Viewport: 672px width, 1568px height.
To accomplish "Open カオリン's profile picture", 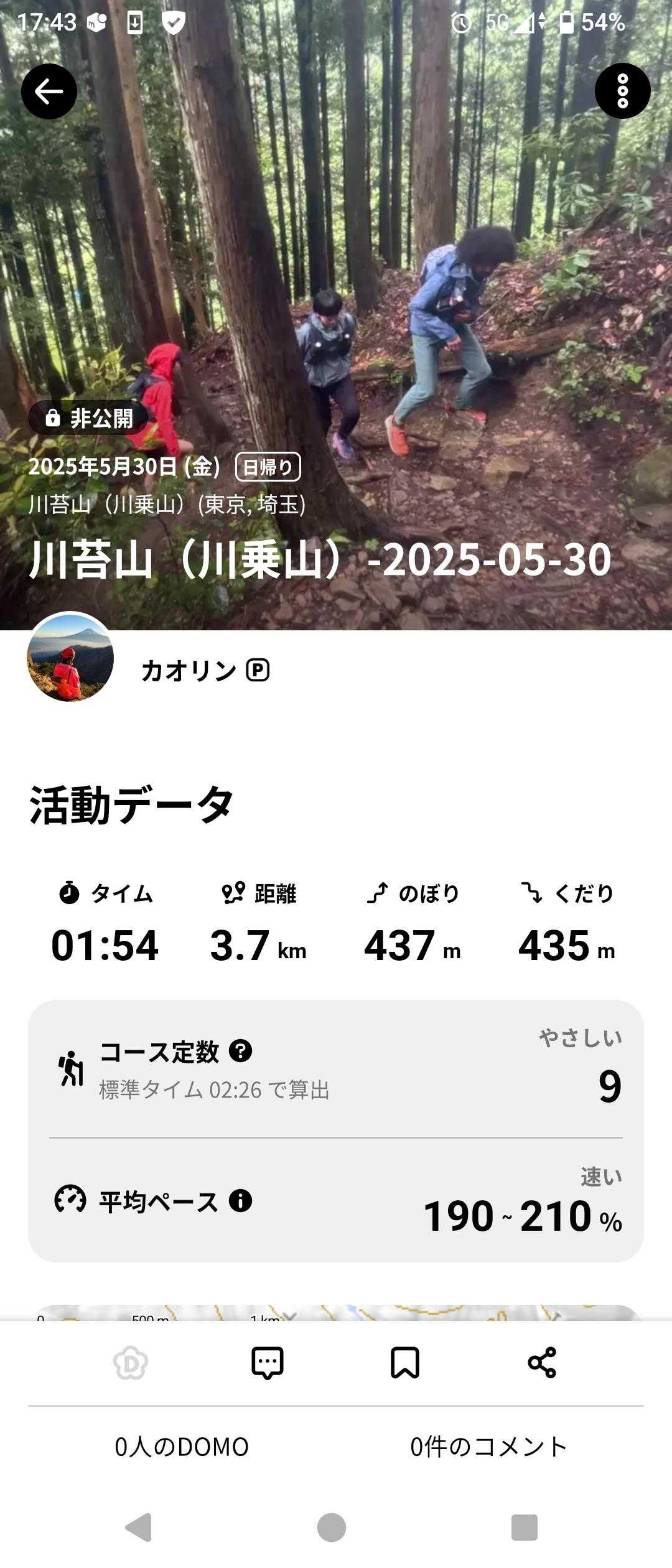I will 70,658.
